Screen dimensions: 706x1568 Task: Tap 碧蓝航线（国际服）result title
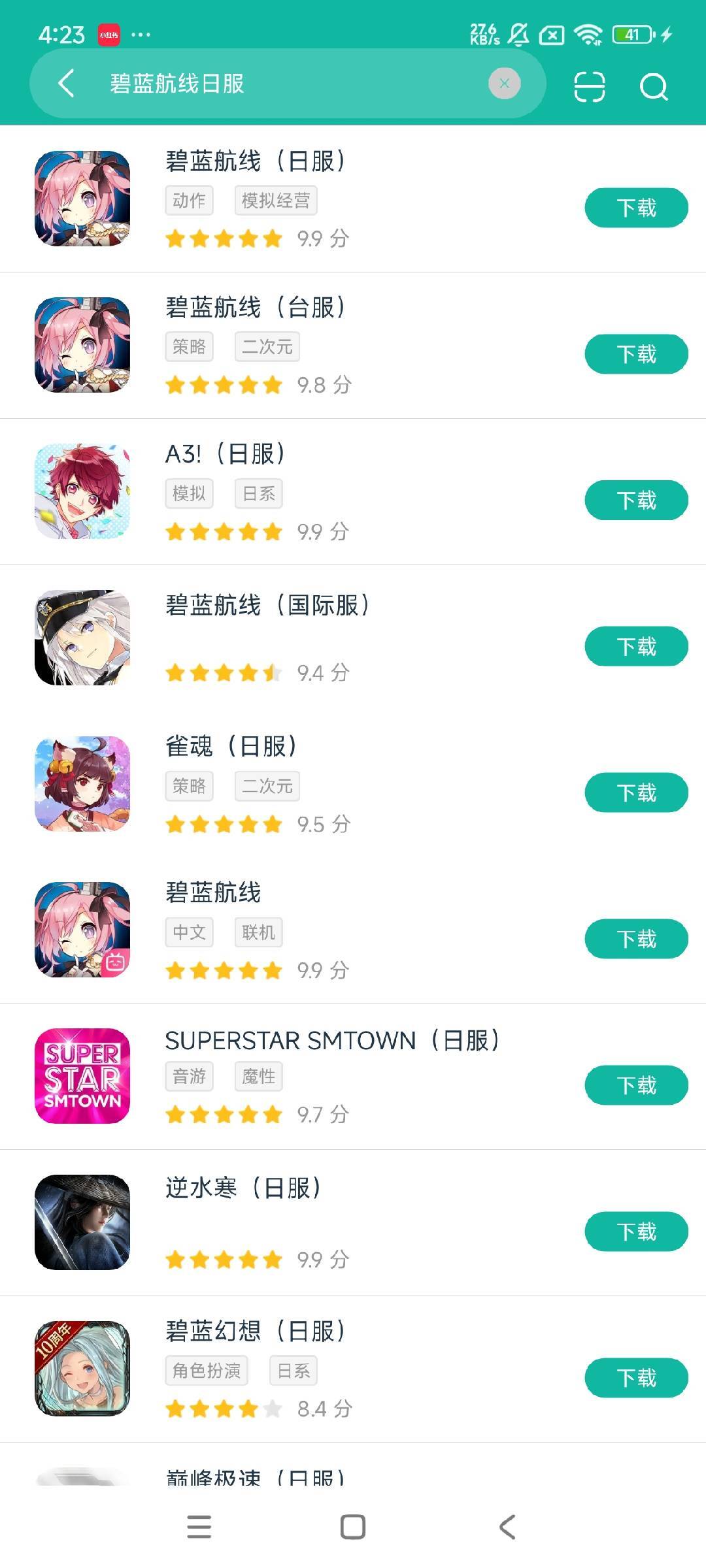[268, 606]
